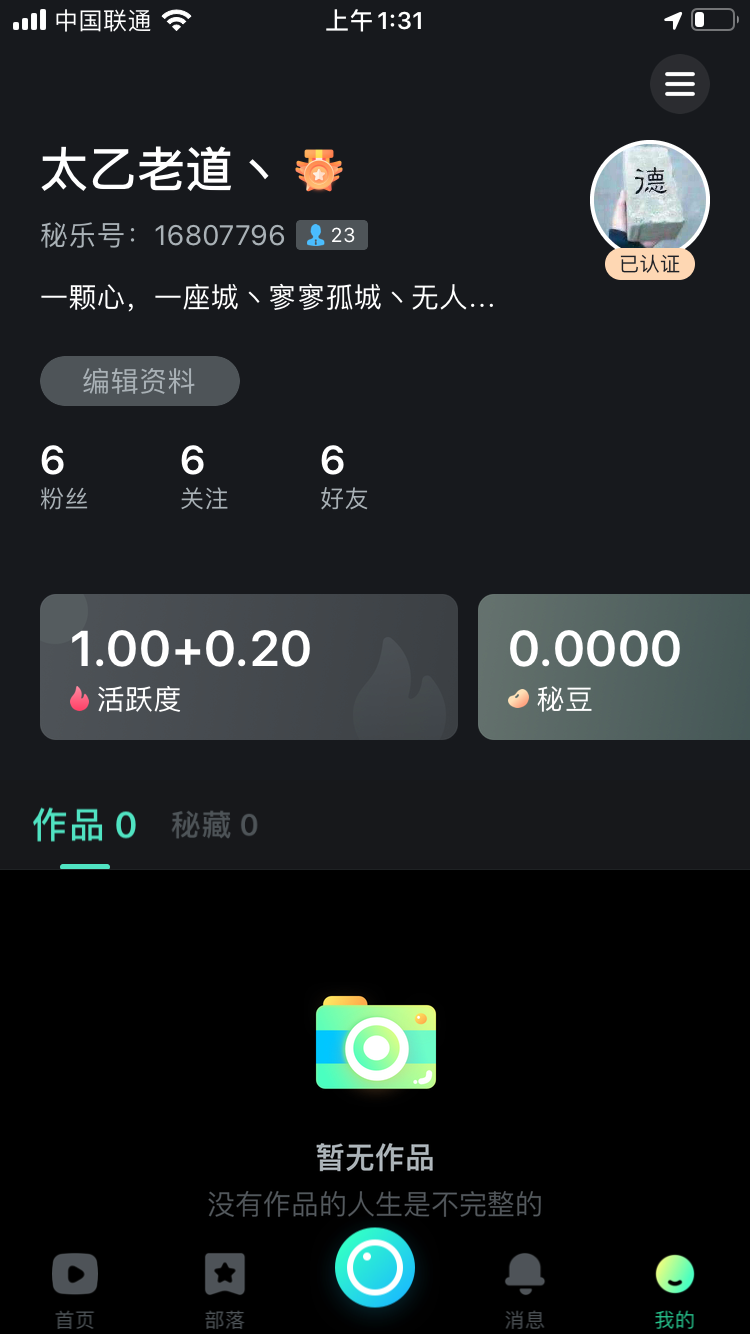Tap the center camera record button
Screen dimensions: 750x1334
(x=375, y=1267)
